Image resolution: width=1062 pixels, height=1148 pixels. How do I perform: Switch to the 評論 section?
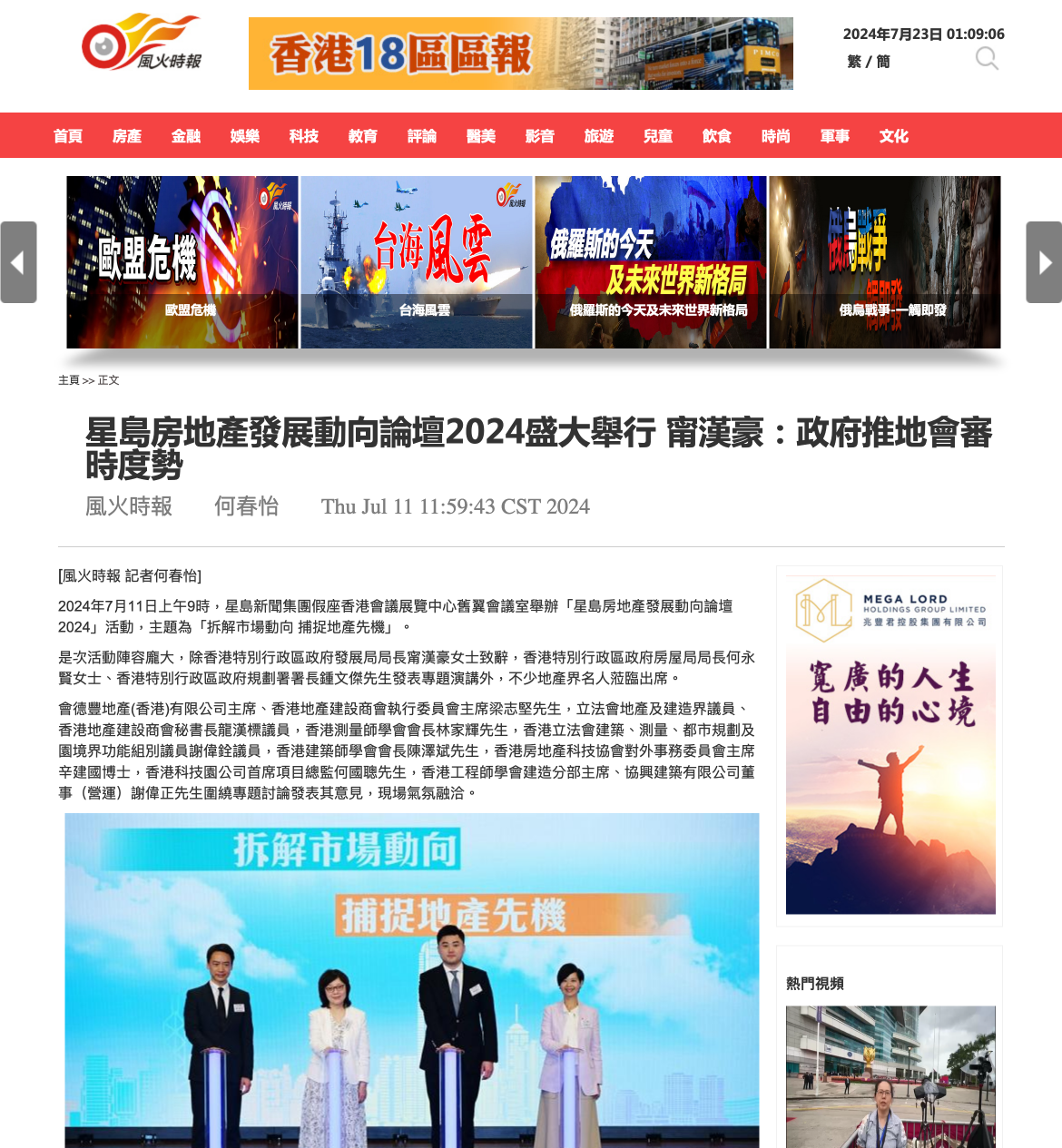(x=422, y=136)
